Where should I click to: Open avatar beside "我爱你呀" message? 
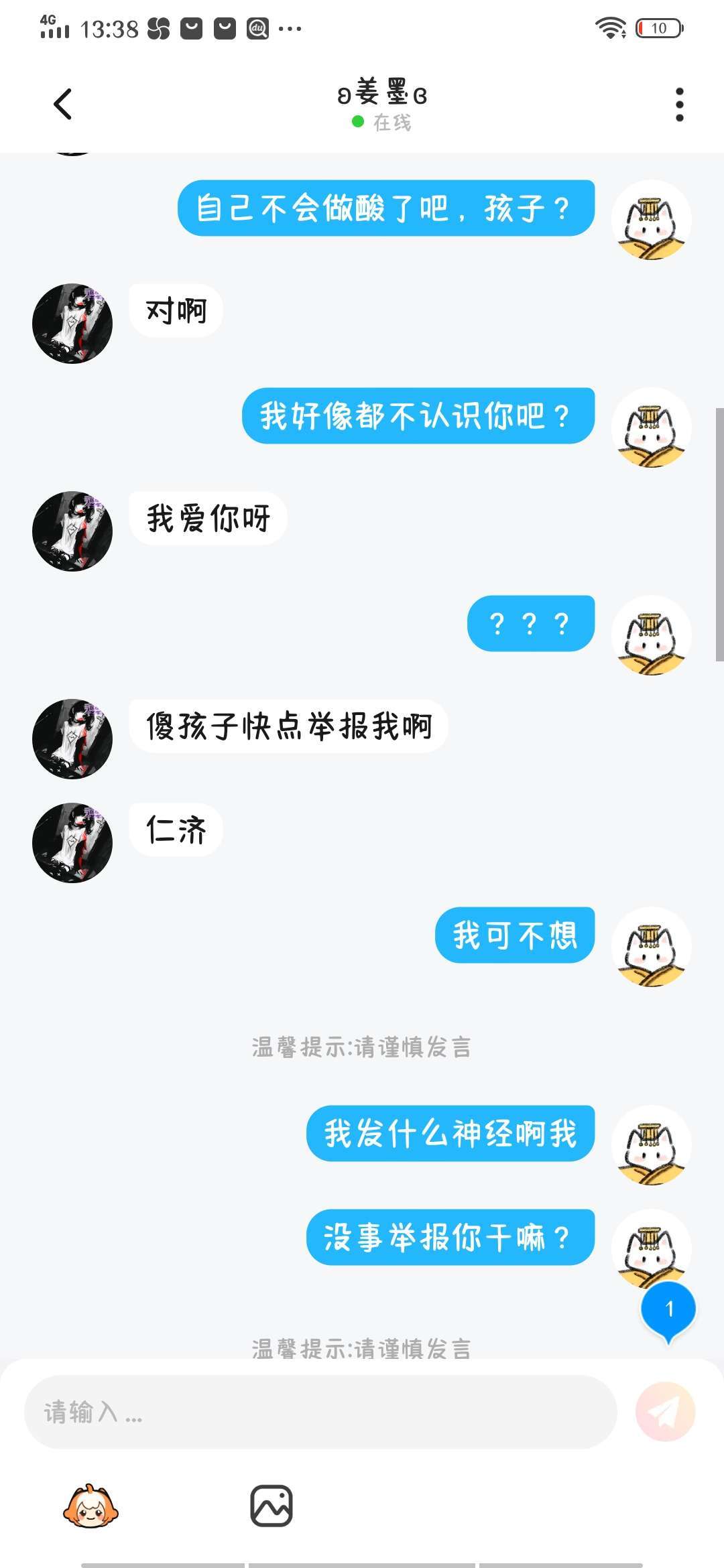click(72, 531)
